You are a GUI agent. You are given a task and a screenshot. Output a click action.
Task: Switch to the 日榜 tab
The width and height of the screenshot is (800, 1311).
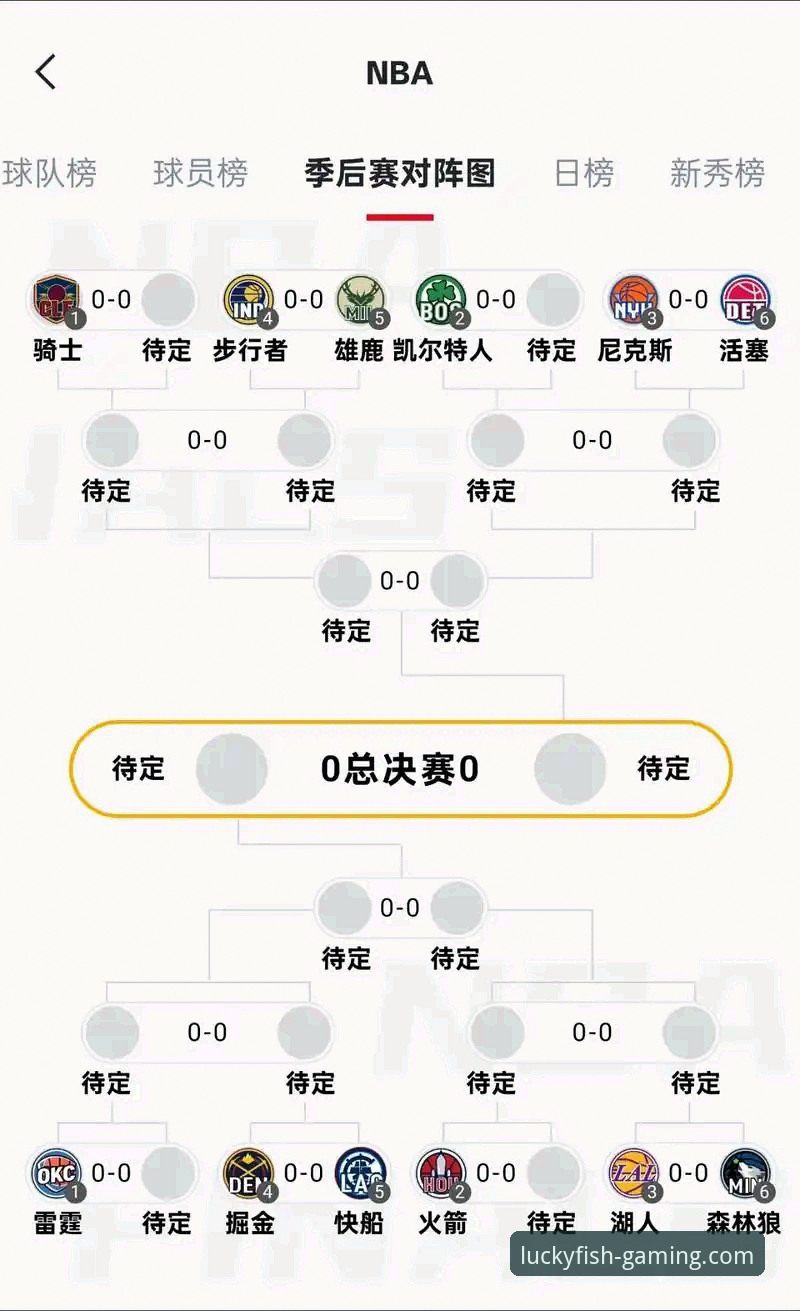point(585,173)
